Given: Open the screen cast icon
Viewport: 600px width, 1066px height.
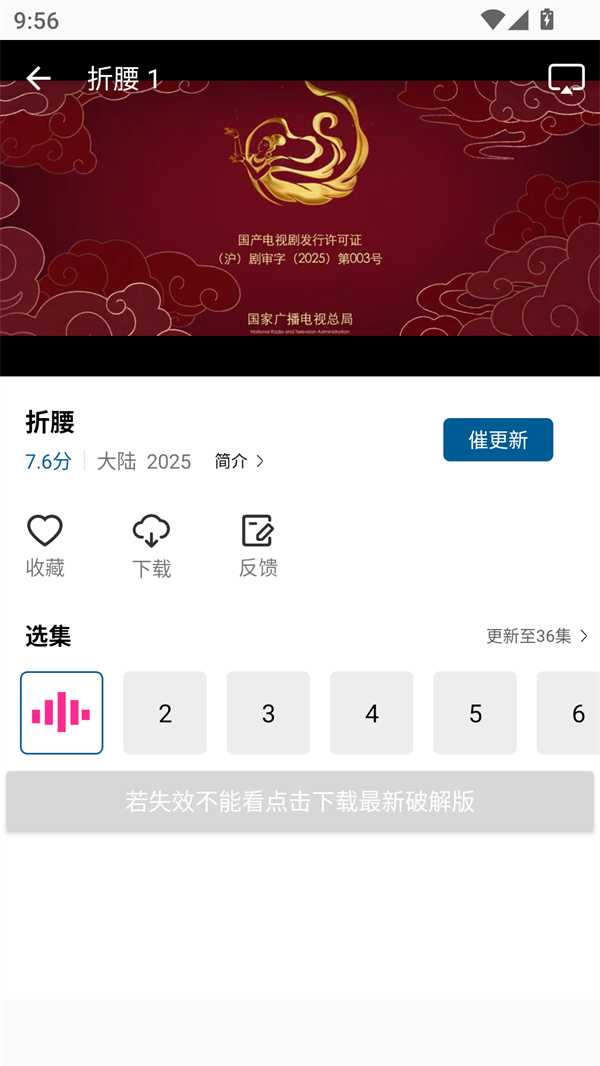Looking at the screenshot, I should [x=566, y=79].
